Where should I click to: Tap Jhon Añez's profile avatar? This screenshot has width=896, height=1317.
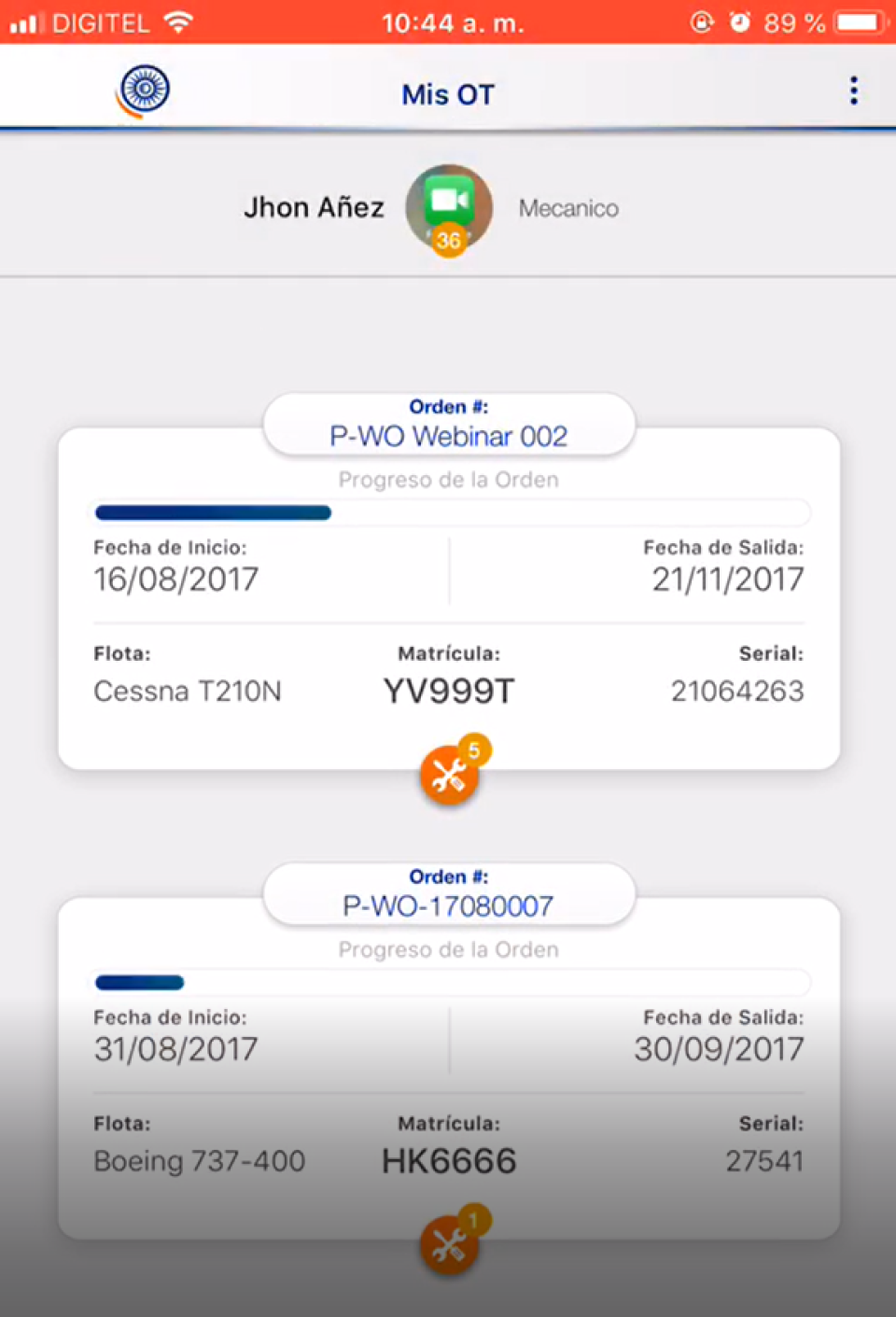pyautogui.click(x=449, y=208)
